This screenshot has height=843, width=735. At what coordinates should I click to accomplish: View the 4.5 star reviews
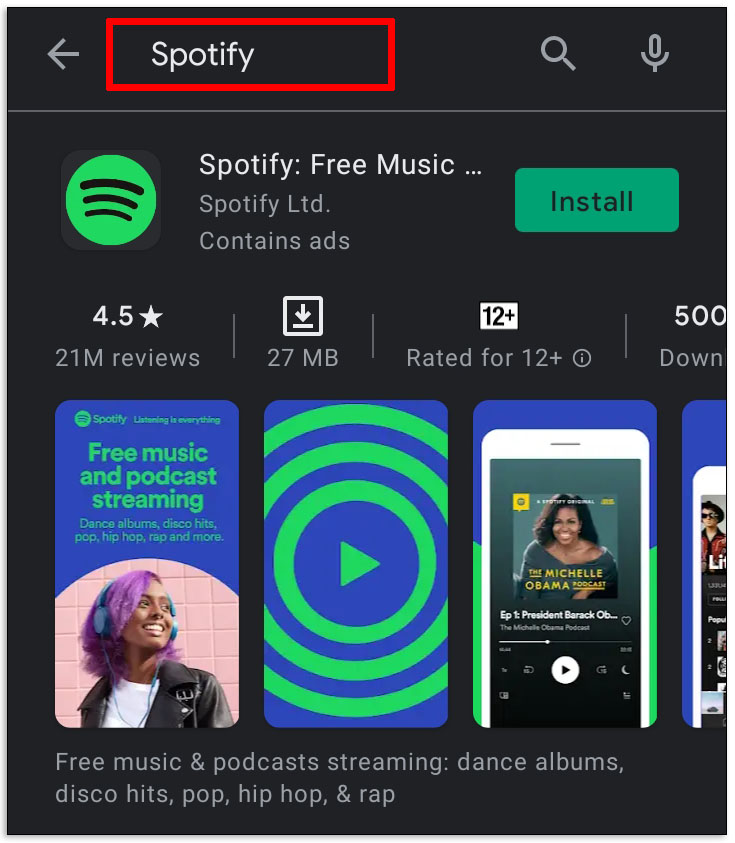127,335
